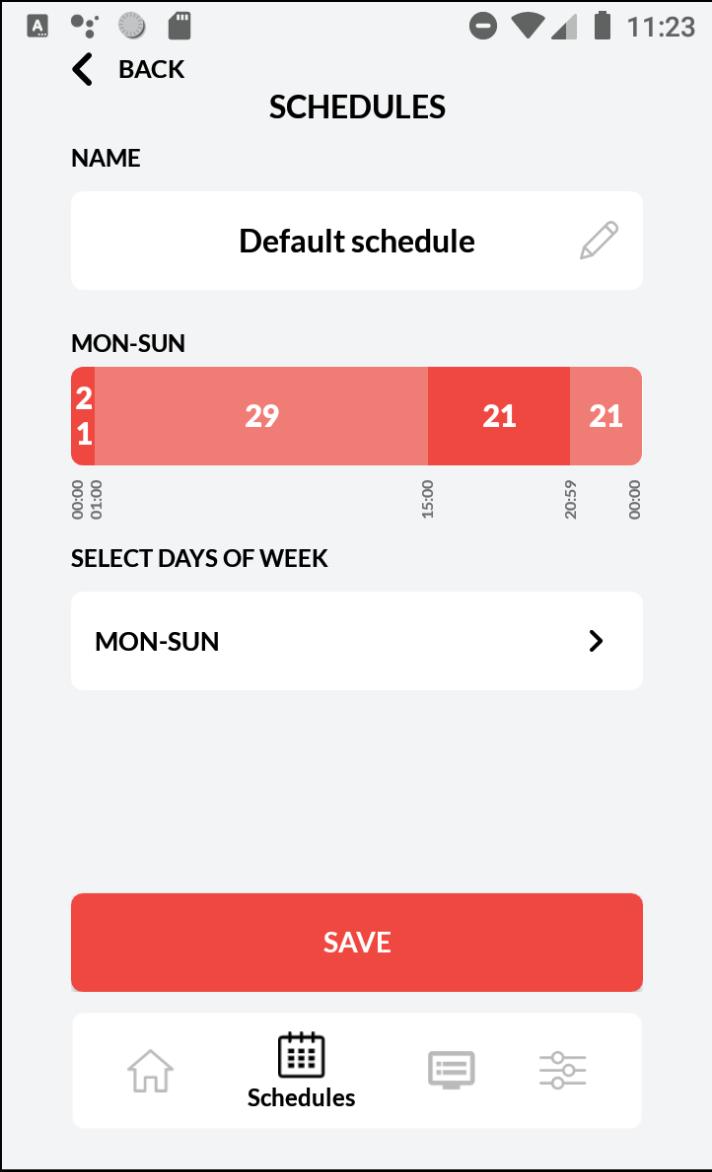
Task: Save the schedule
Action: (356, 942)
